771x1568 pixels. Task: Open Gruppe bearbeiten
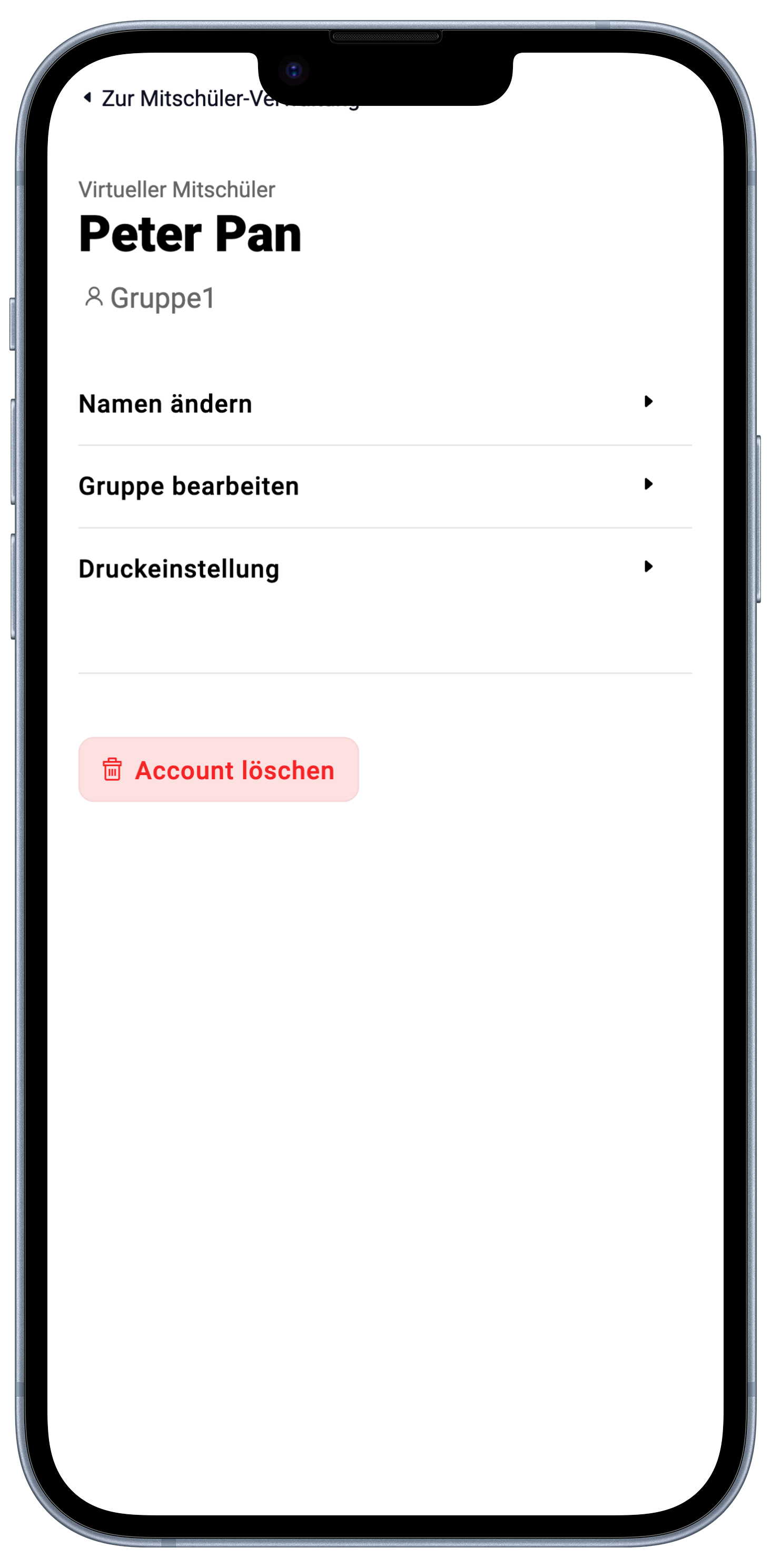coord(365,486)
